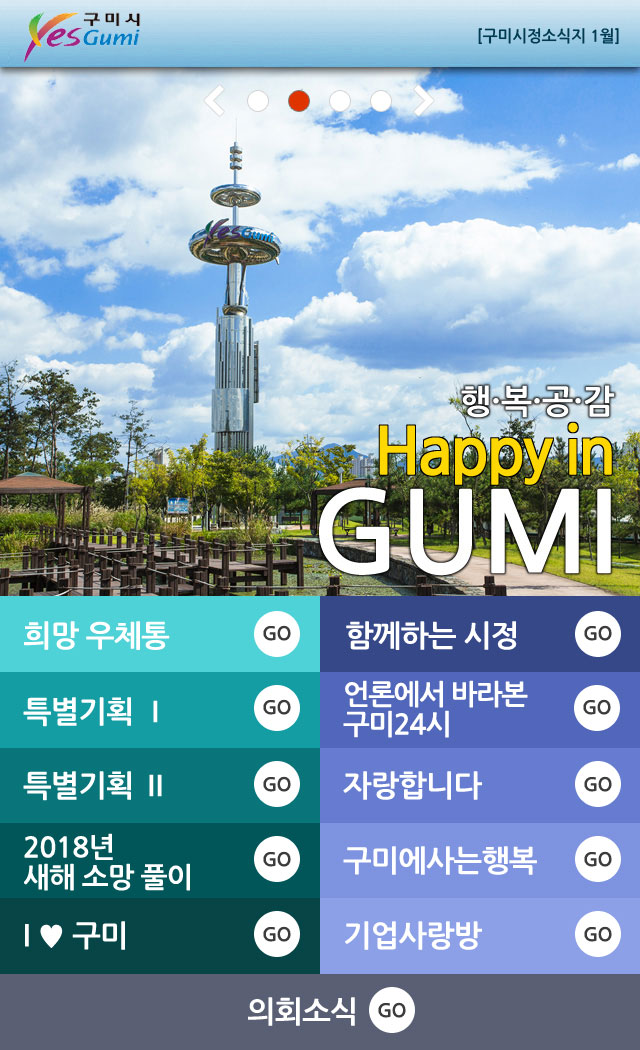Screen dimensions: 640x1050
Task: Open 함께하는 시정 section
Action: pos(597,634)
